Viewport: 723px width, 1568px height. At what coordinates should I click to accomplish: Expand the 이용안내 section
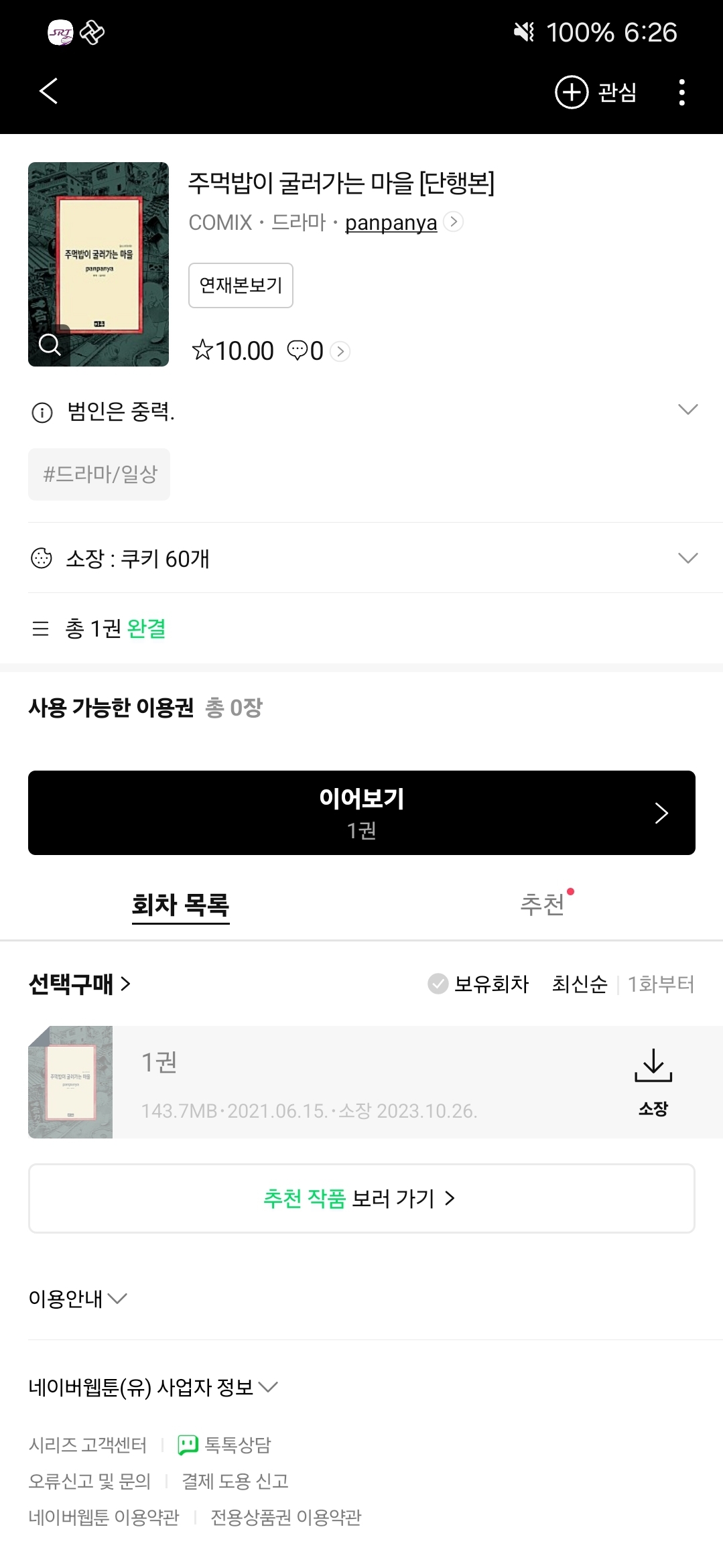(78, 1299)
